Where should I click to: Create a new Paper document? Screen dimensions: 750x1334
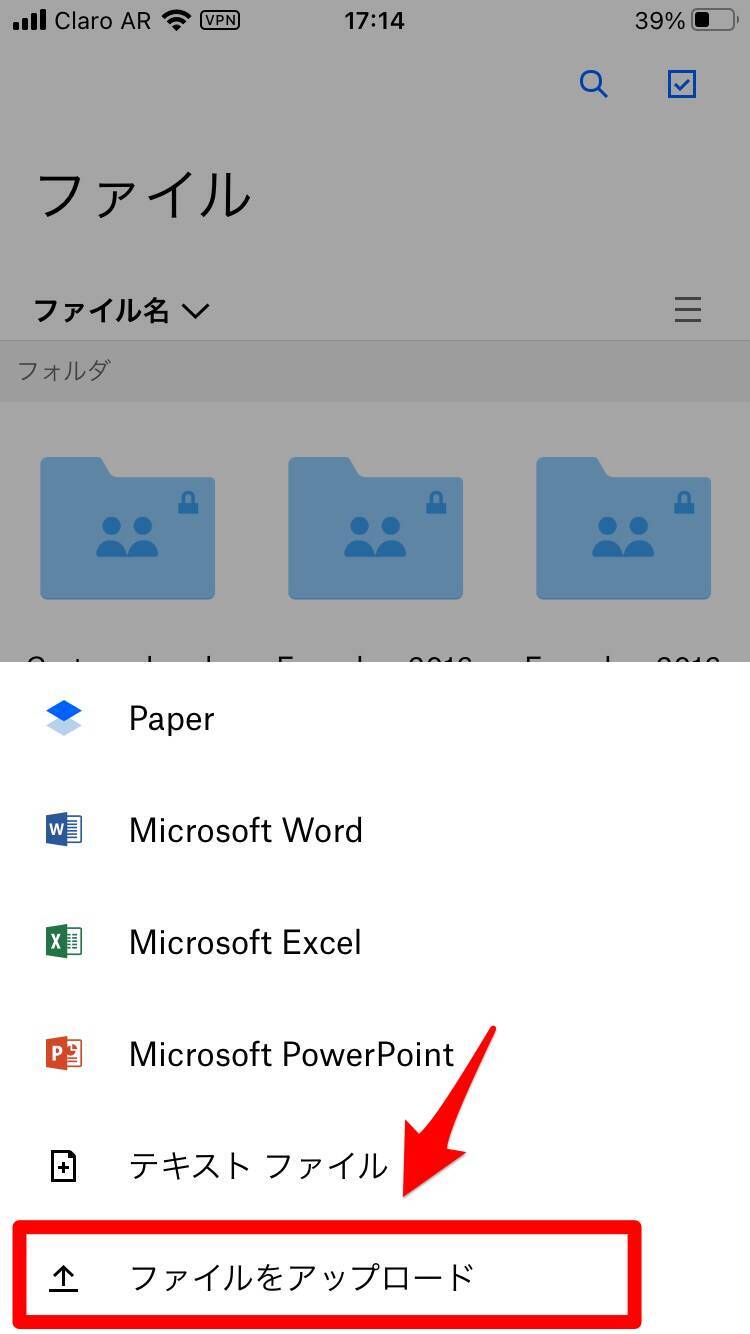(x=171, y=719)
